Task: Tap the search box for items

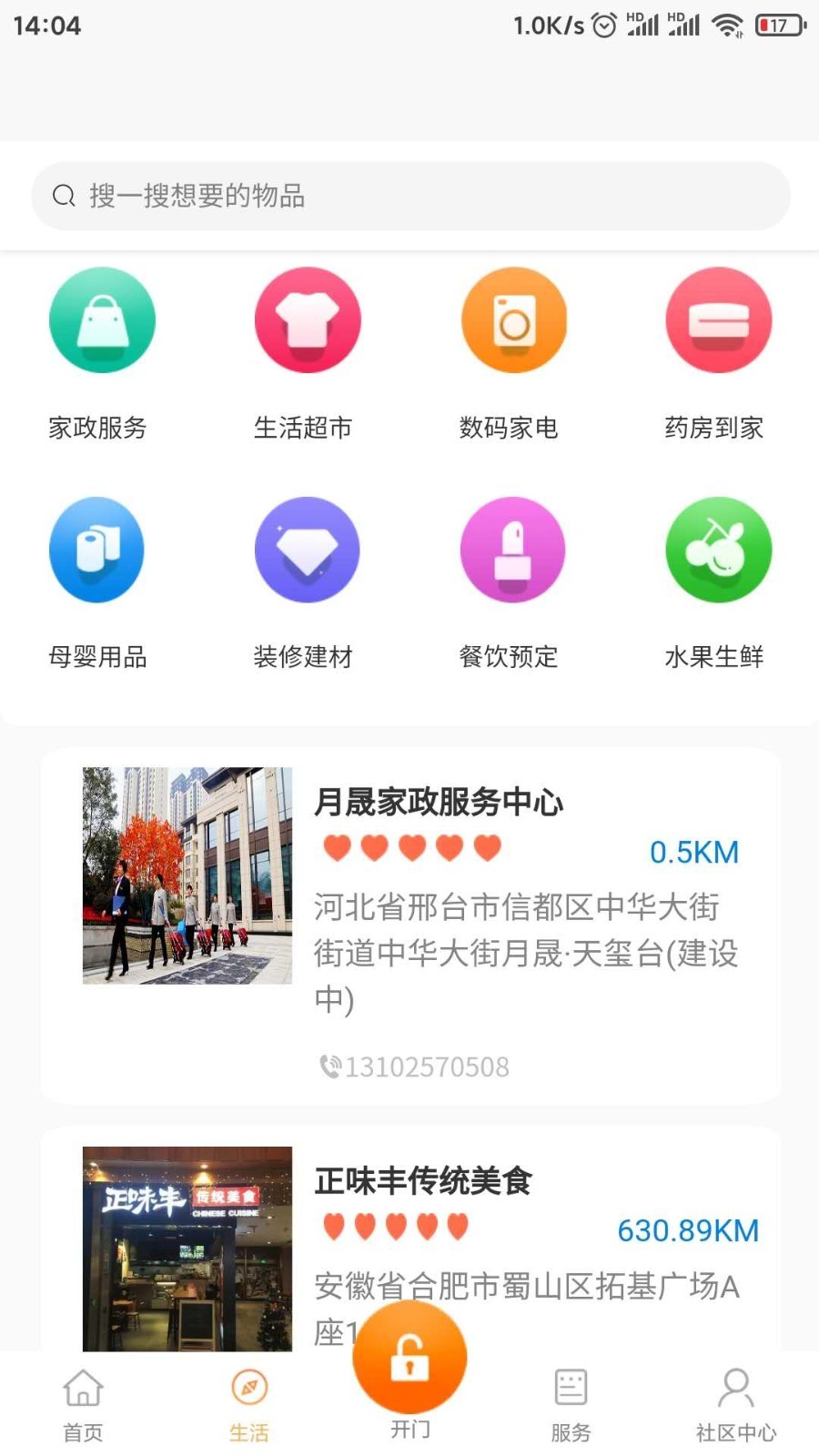Action: coord(409,196)
